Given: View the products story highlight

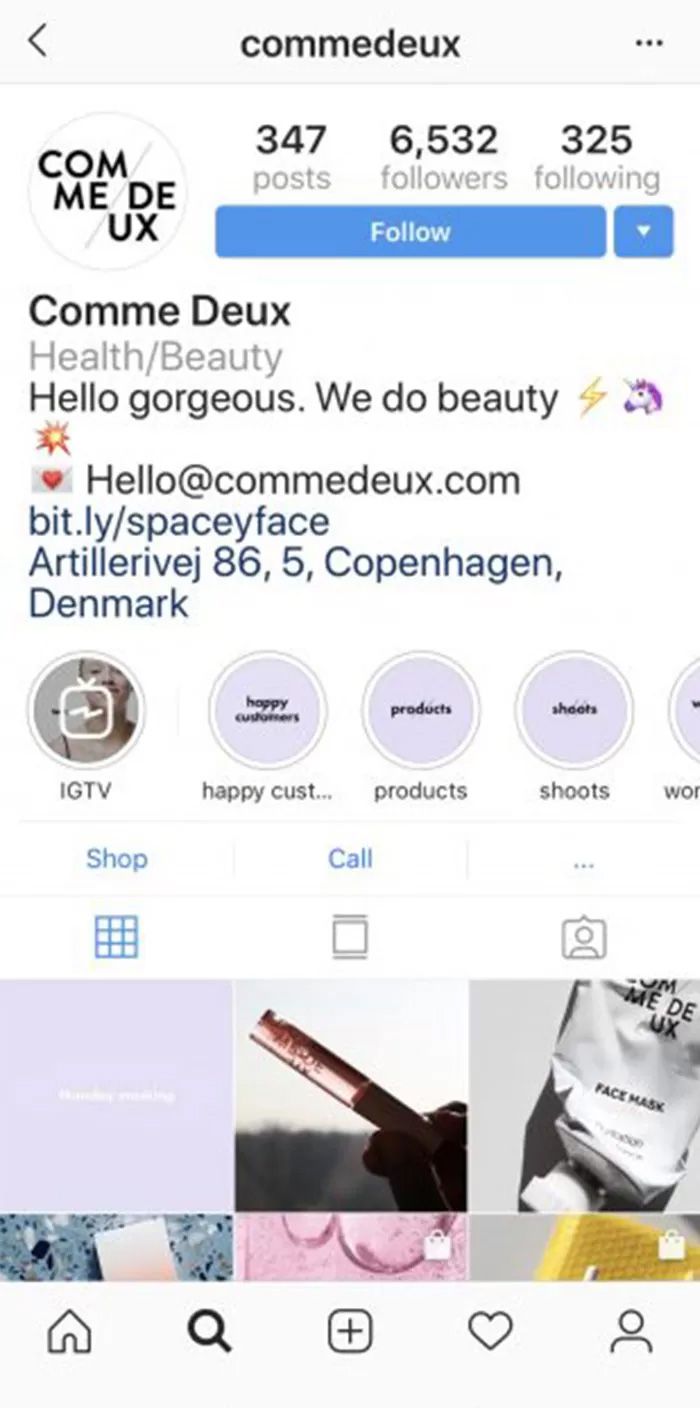Looking at the screenshot, I should coord(420,711).
